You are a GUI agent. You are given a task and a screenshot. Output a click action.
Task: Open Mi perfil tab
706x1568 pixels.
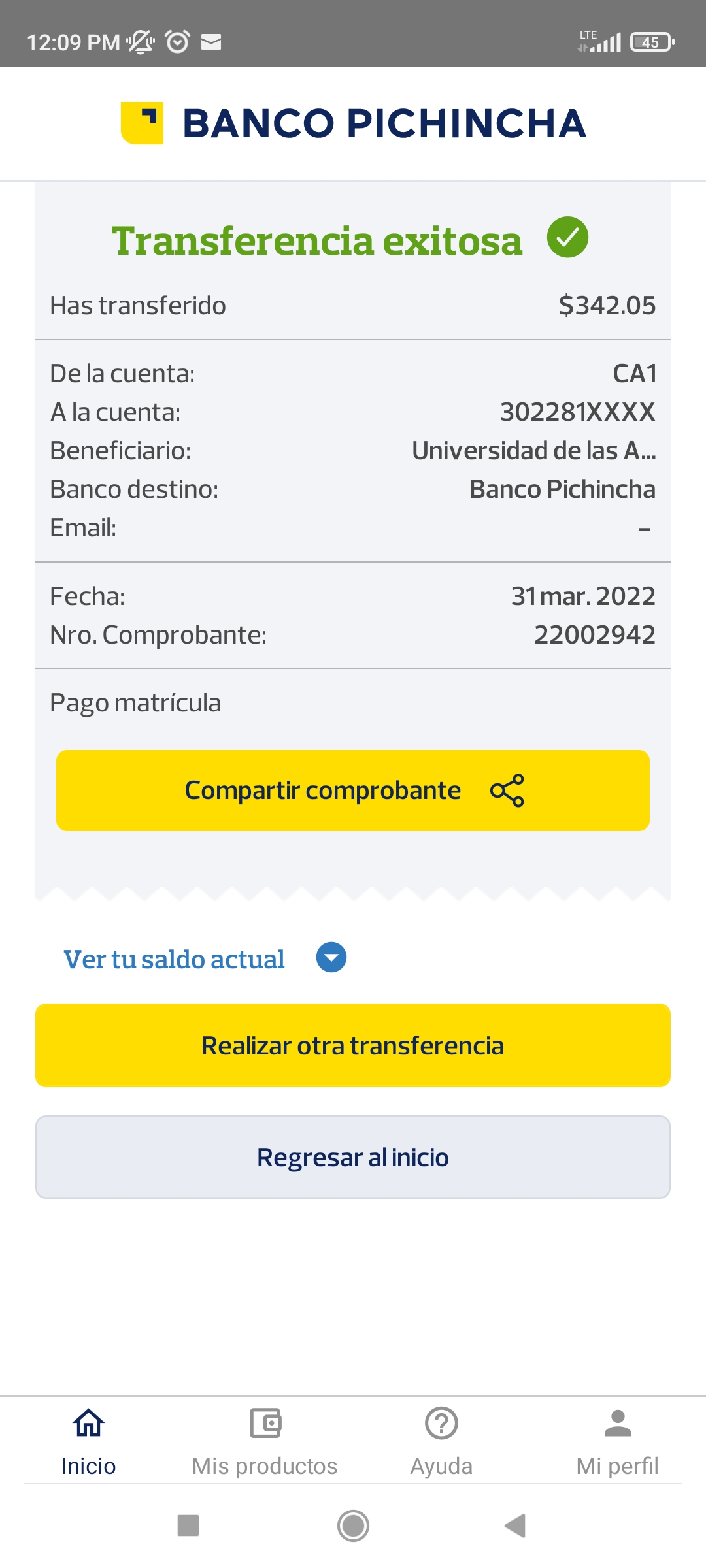pos(617,1440)
